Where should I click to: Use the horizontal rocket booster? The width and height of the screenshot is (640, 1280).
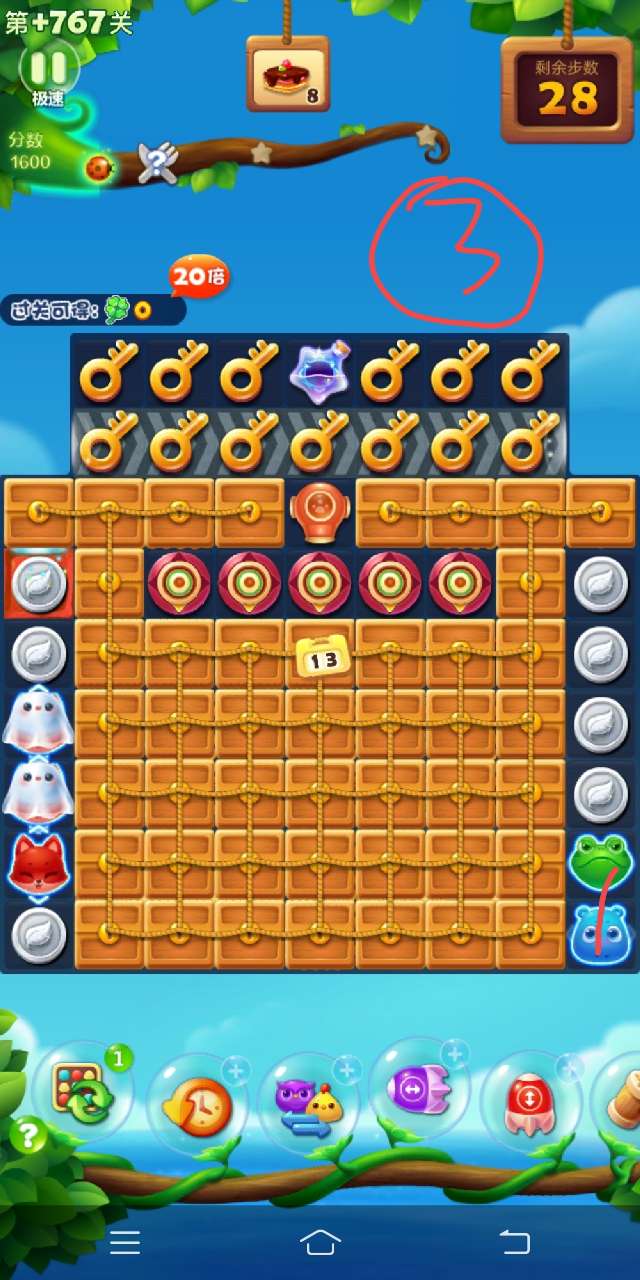(420, 1087)
